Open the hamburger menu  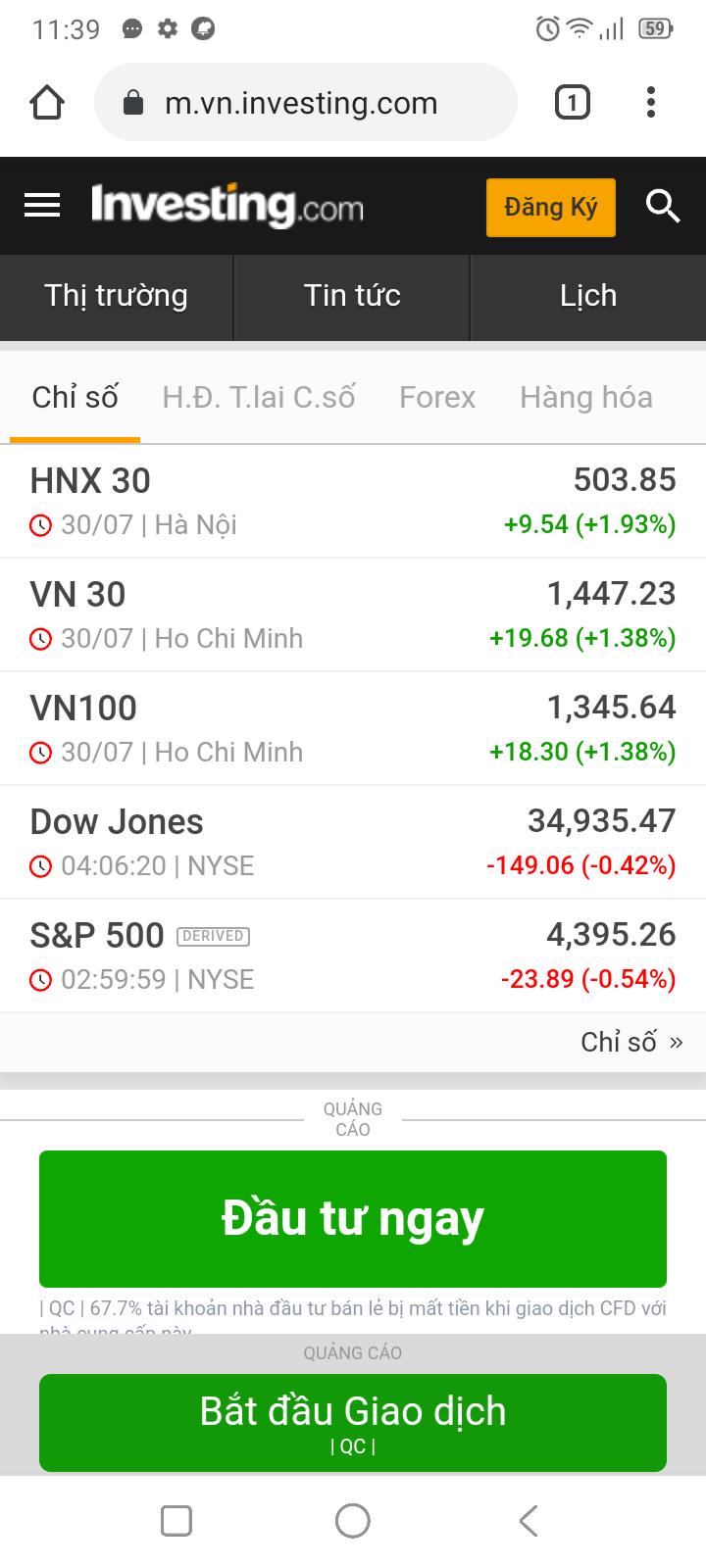42,206
